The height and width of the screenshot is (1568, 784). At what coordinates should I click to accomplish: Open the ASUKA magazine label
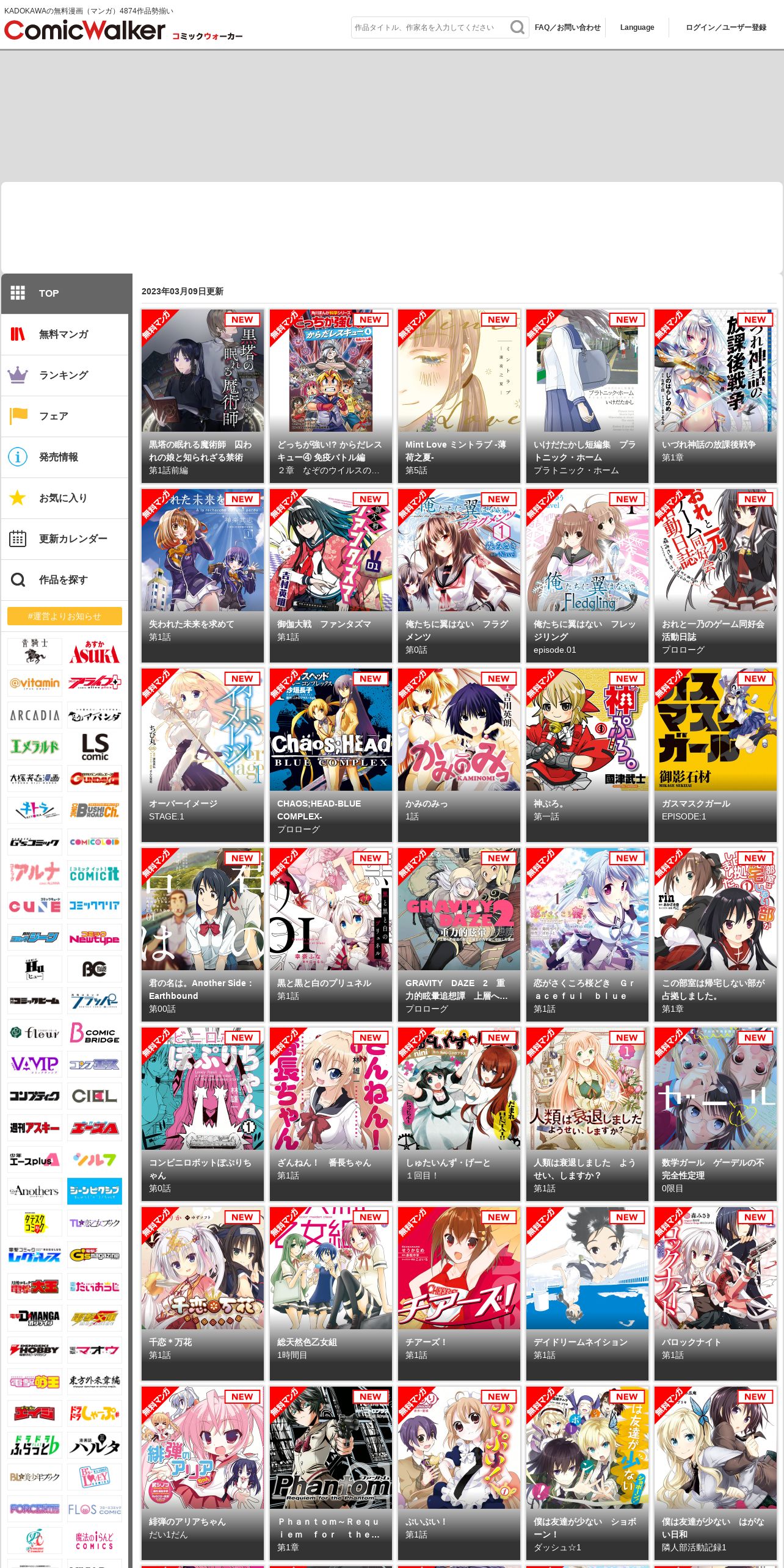95,652
